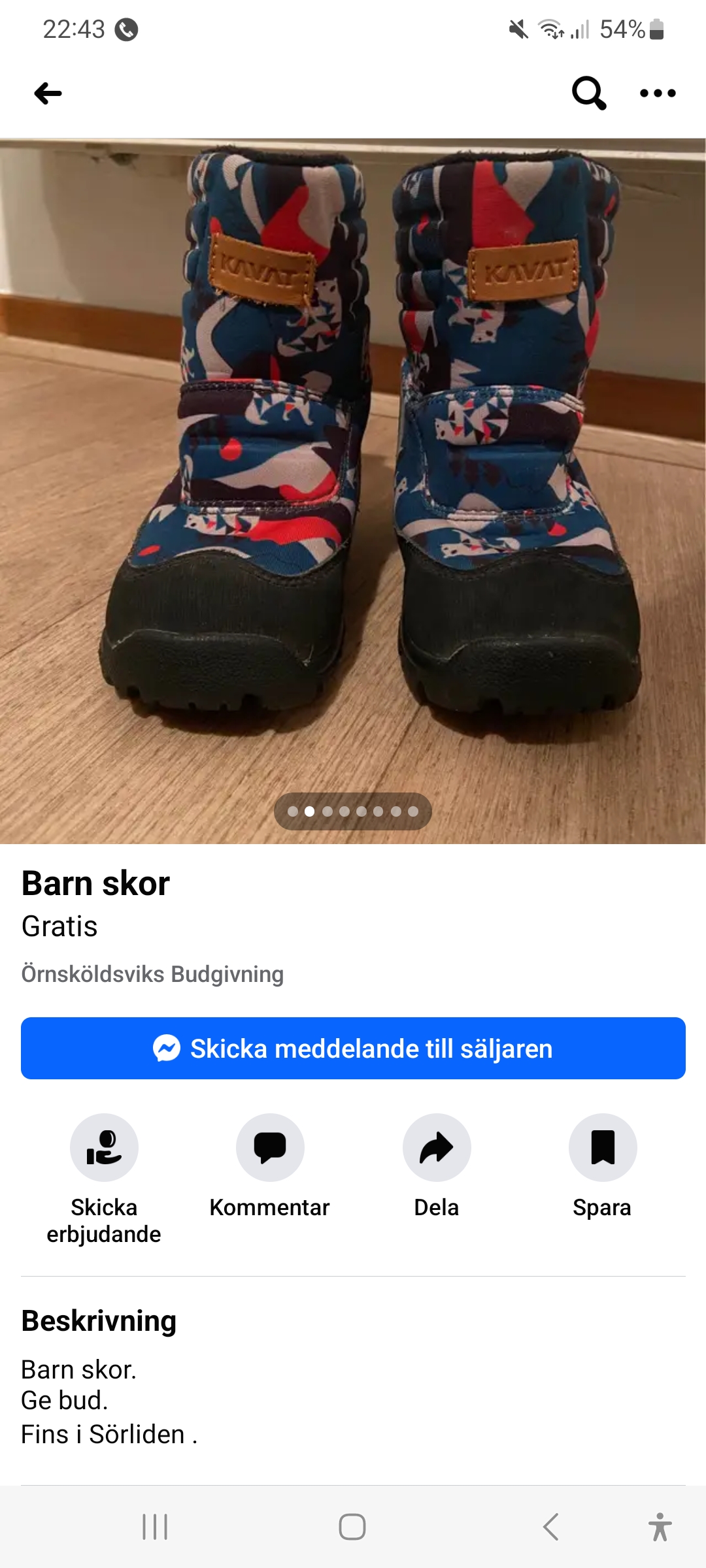The height and width of the screenshot is (1568, 706).
Task: Open Kommentar to write a comment
Action: pyautogui.click(x=270, y=1148)
